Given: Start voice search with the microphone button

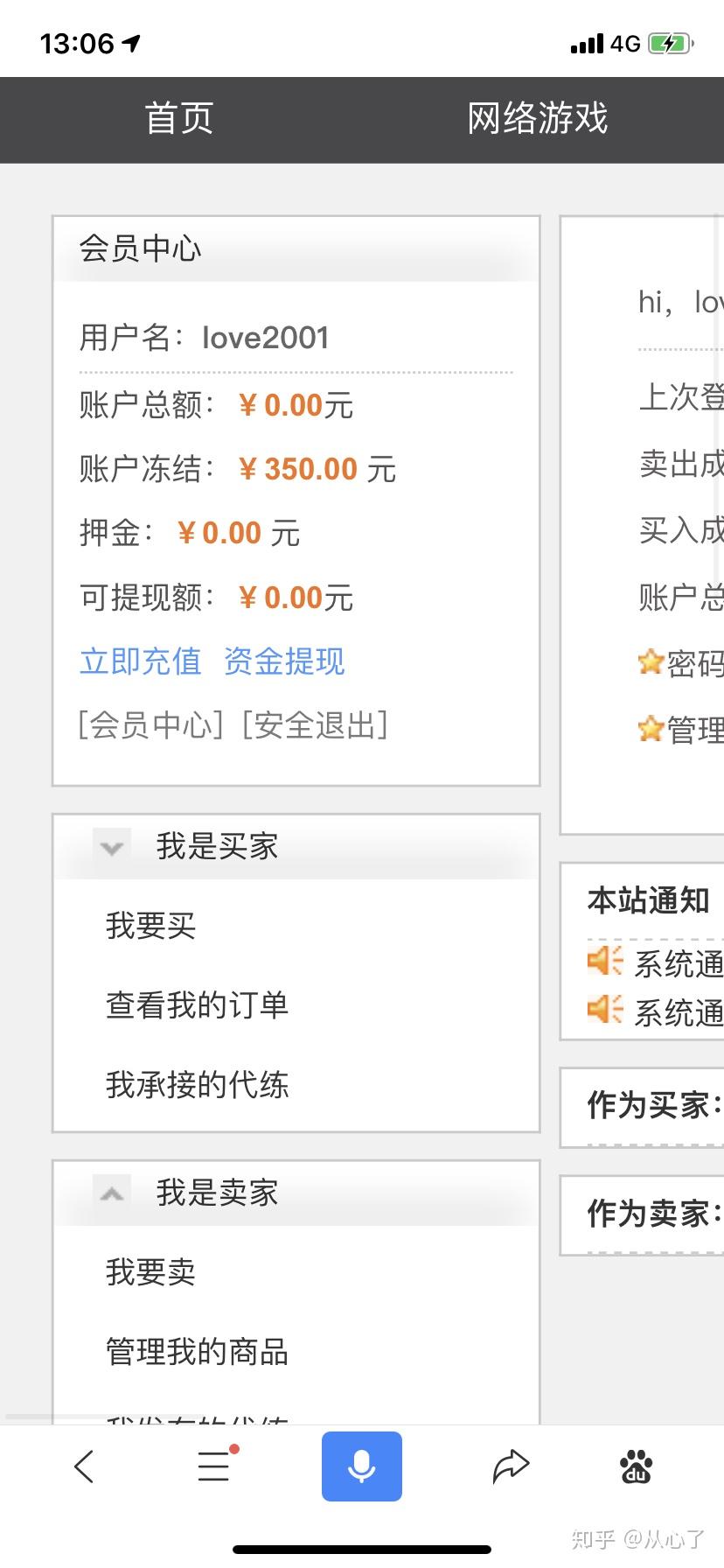Looking at the screenshot, I should tap(362, 1466).
